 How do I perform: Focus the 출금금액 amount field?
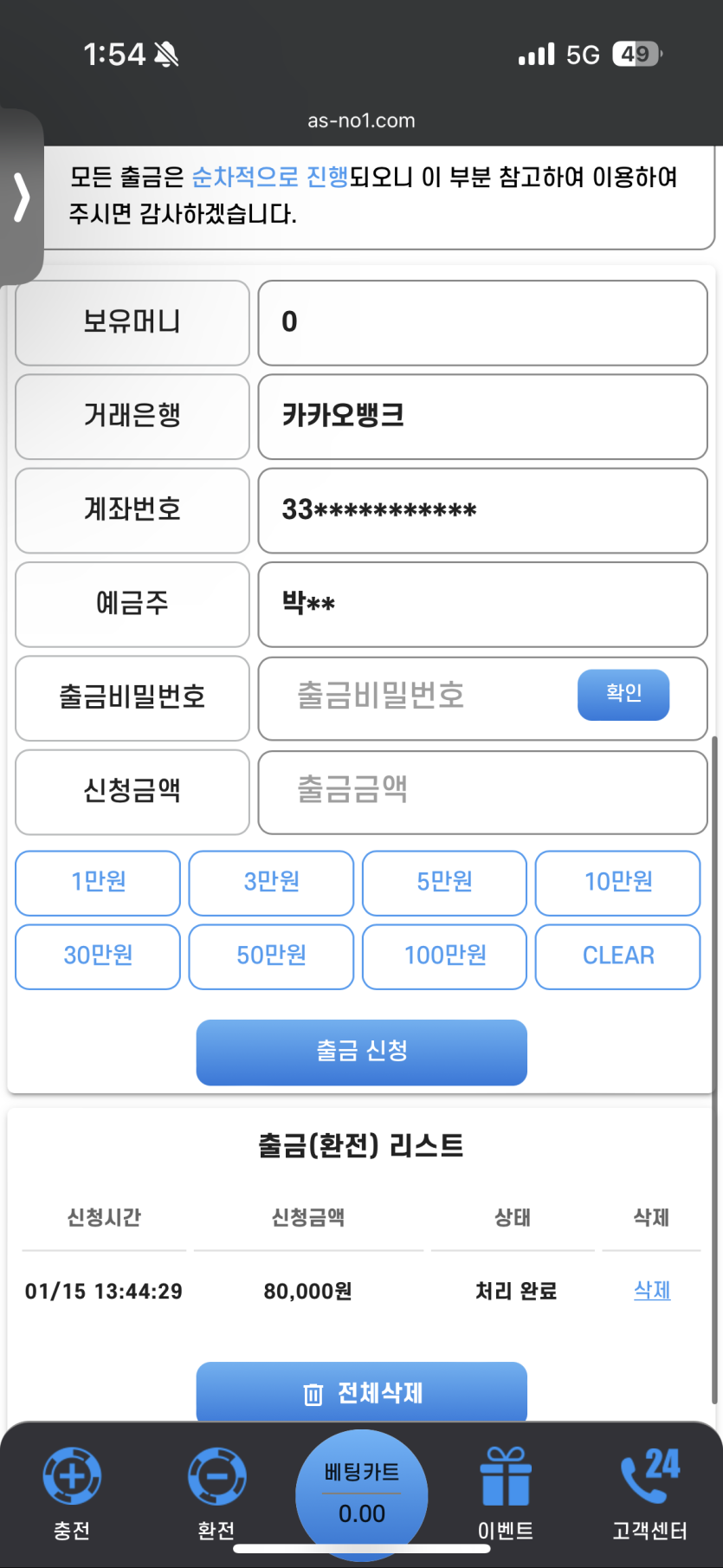[482, 791]
